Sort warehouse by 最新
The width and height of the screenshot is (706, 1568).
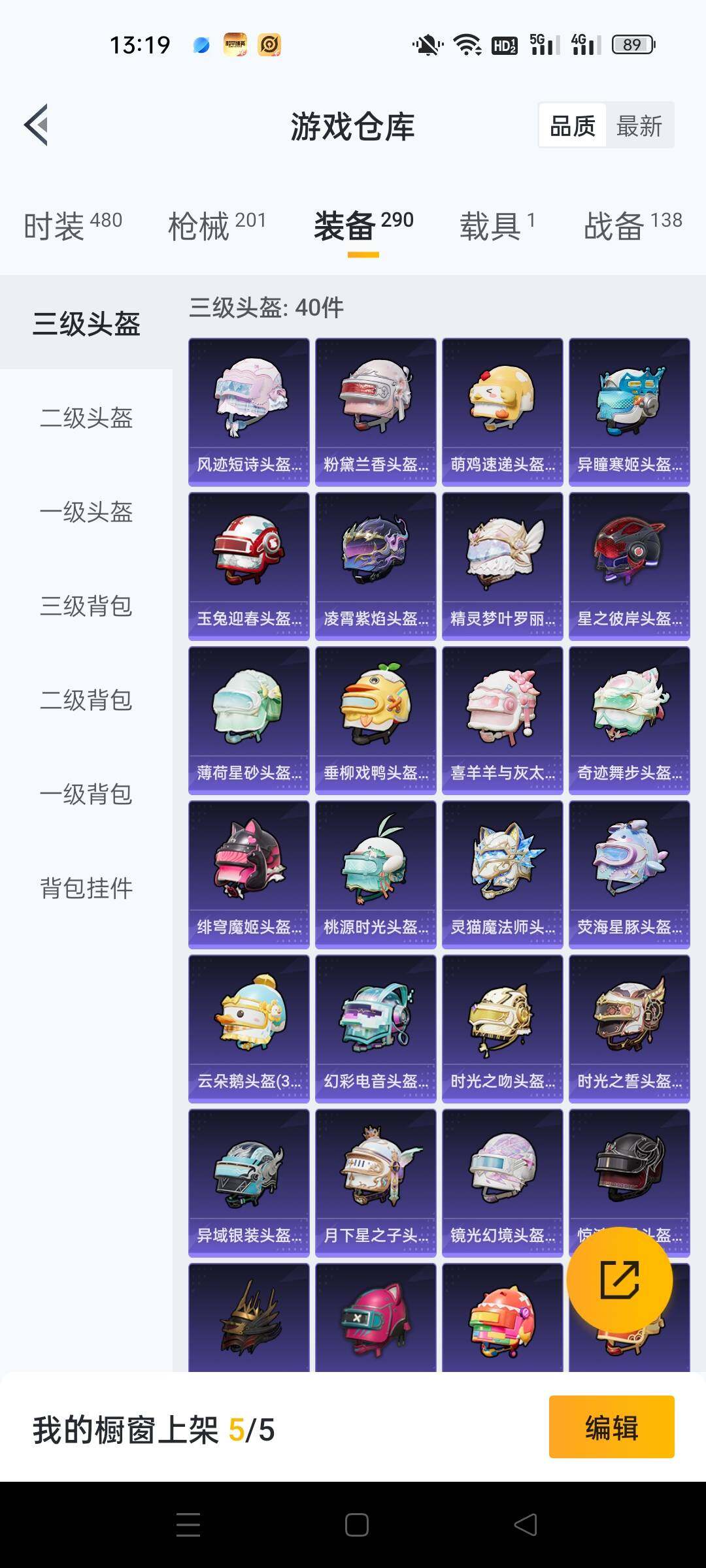point(639,125)
